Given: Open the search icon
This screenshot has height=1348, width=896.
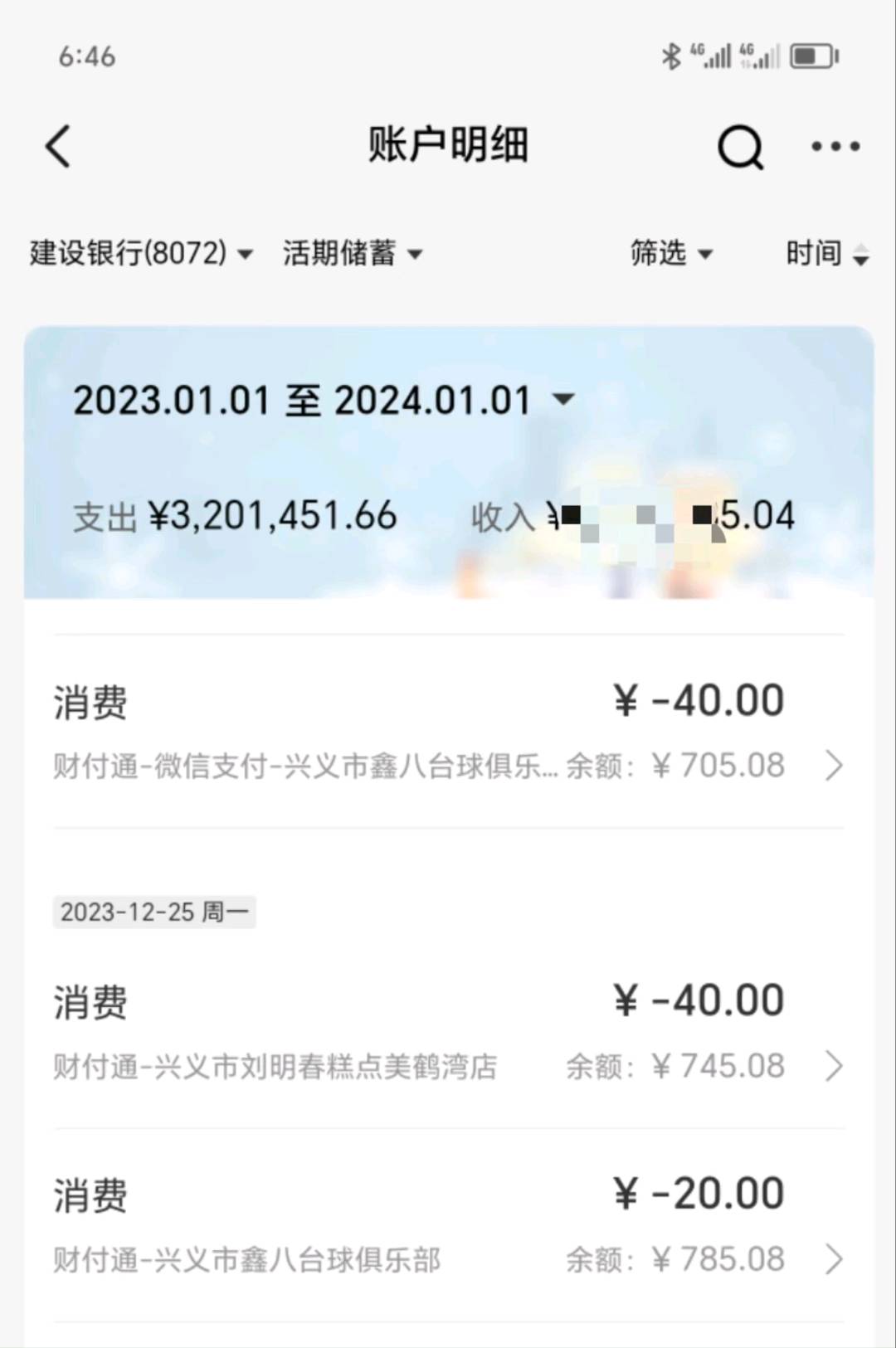Looking at the screenshot, I should pyautogui.click(x=740, y=148).
